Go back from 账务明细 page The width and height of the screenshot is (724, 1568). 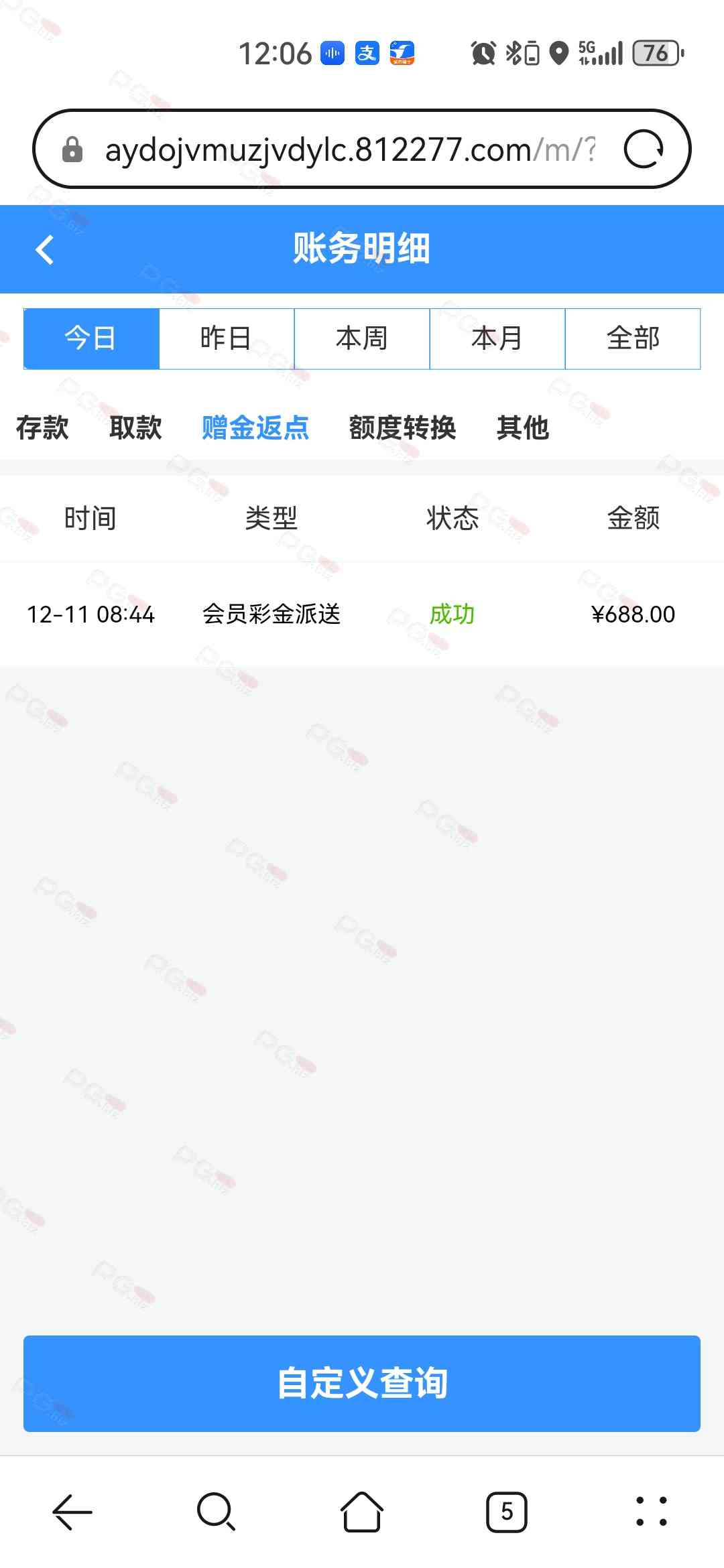coord(45,250)
